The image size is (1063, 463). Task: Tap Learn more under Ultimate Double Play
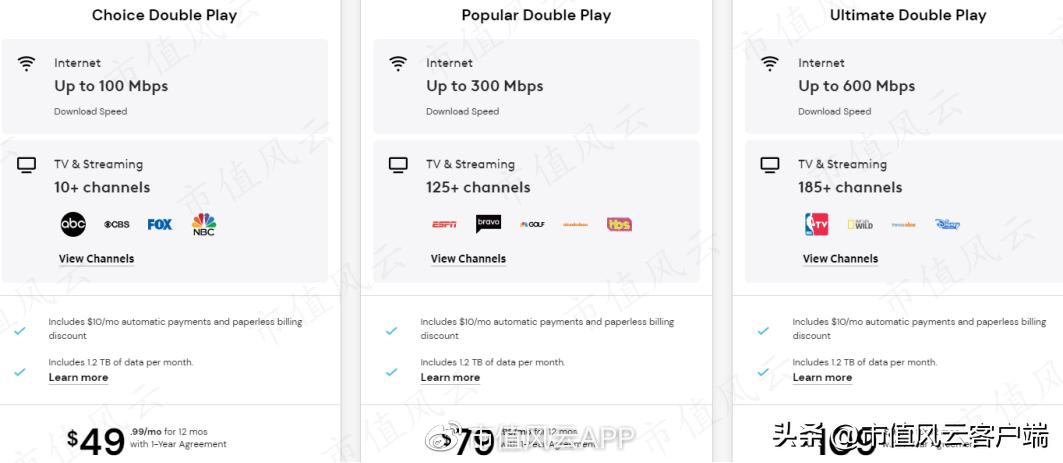click(822, 378)
